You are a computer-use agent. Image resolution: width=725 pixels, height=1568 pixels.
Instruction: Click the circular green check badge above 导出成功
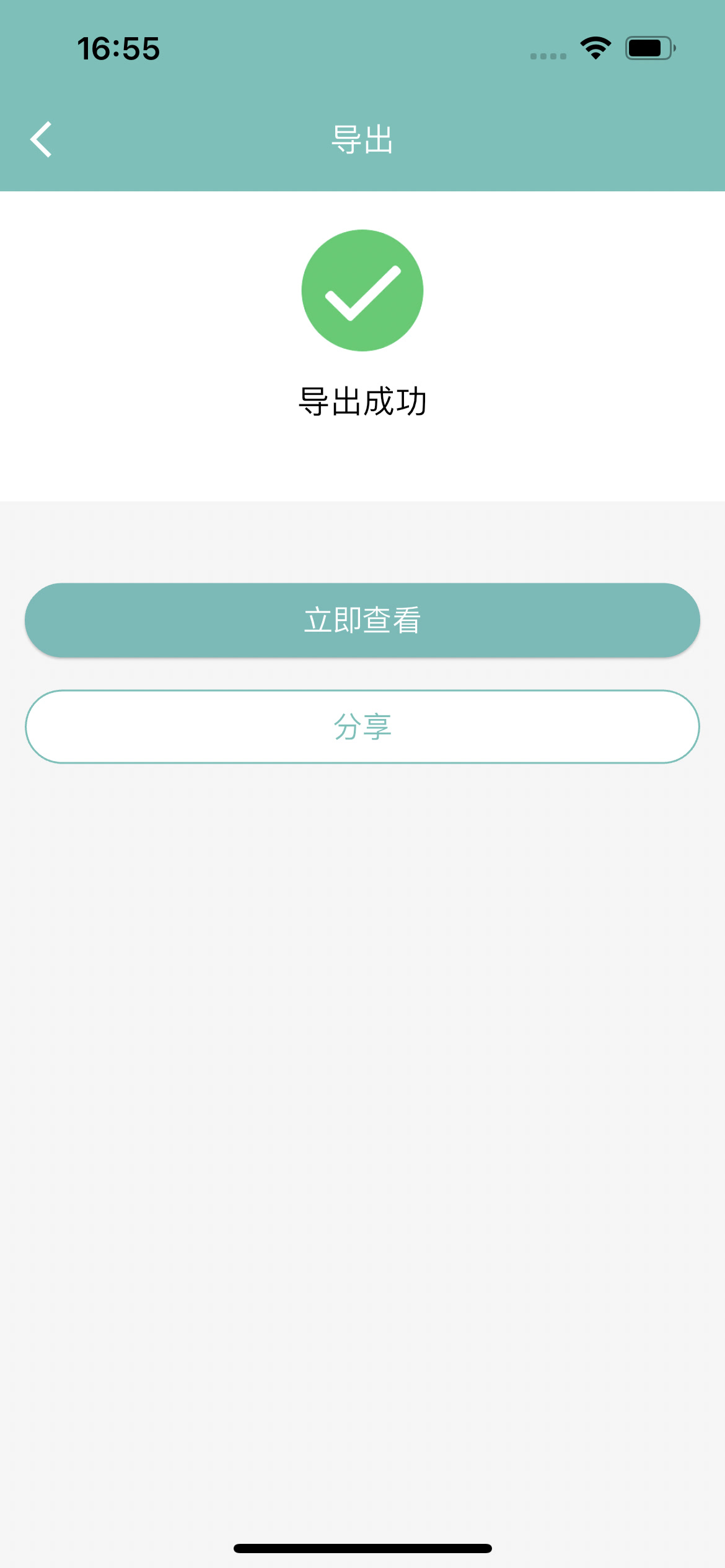[x=361, y=289]
